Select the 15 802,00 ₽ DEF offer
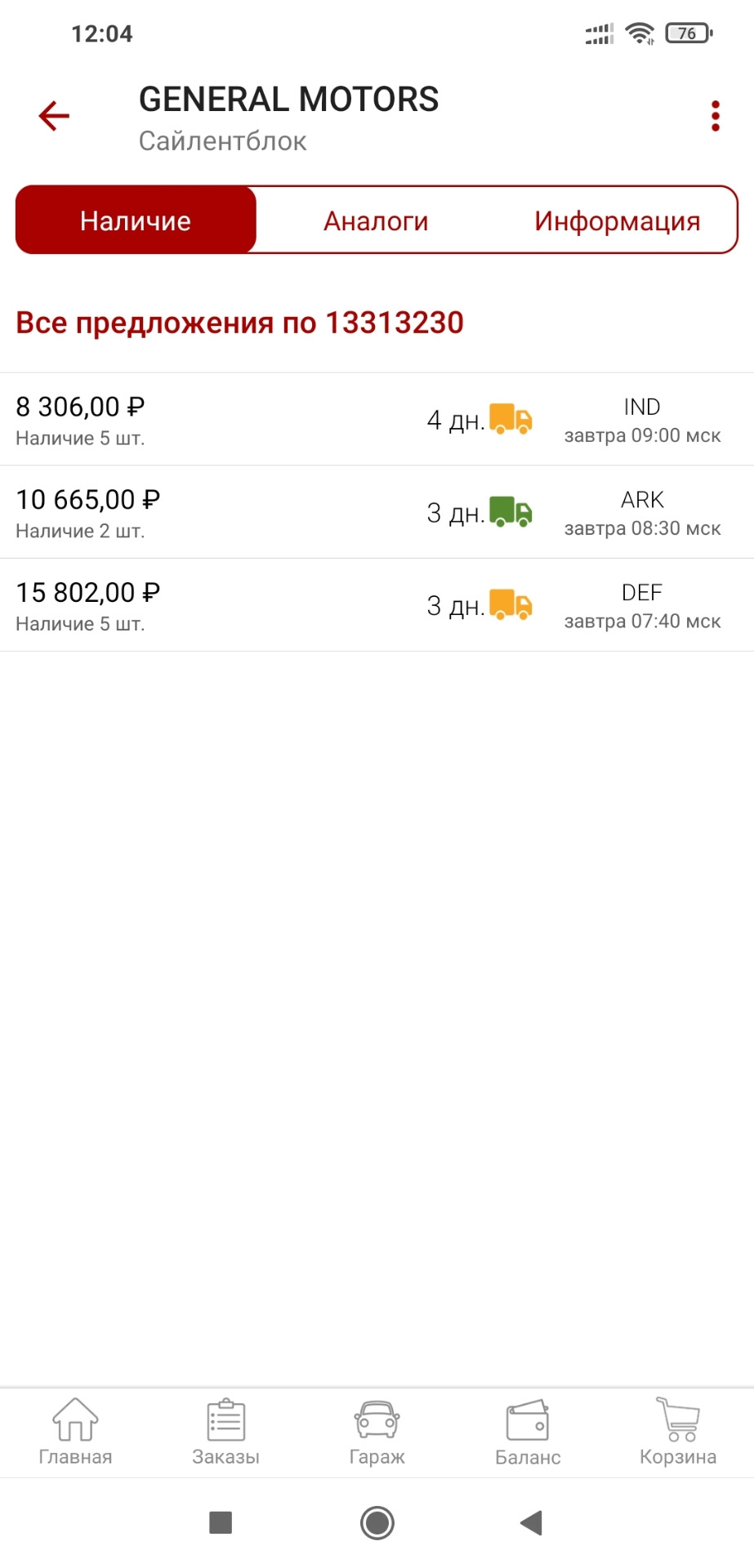 (204, 606)
